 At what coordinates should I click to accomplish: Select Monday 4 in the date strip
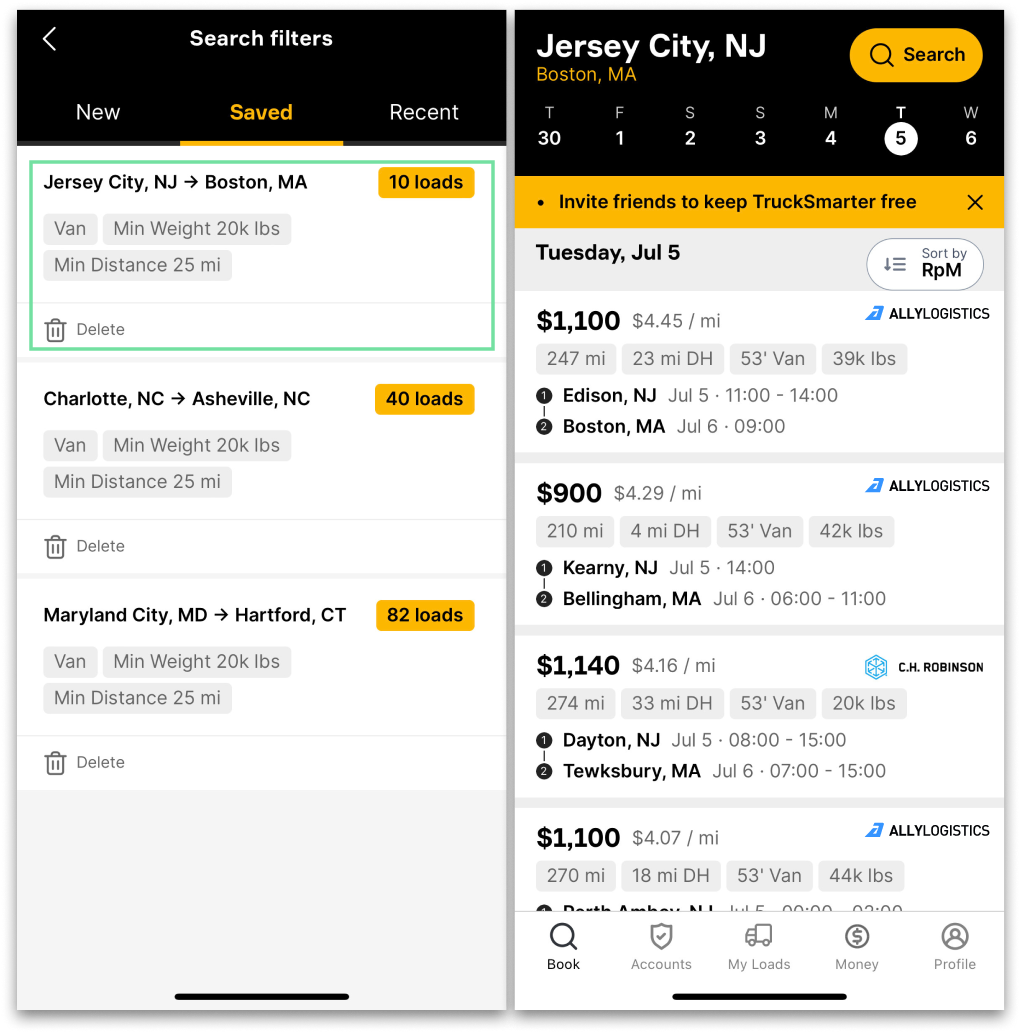(830, 127)
